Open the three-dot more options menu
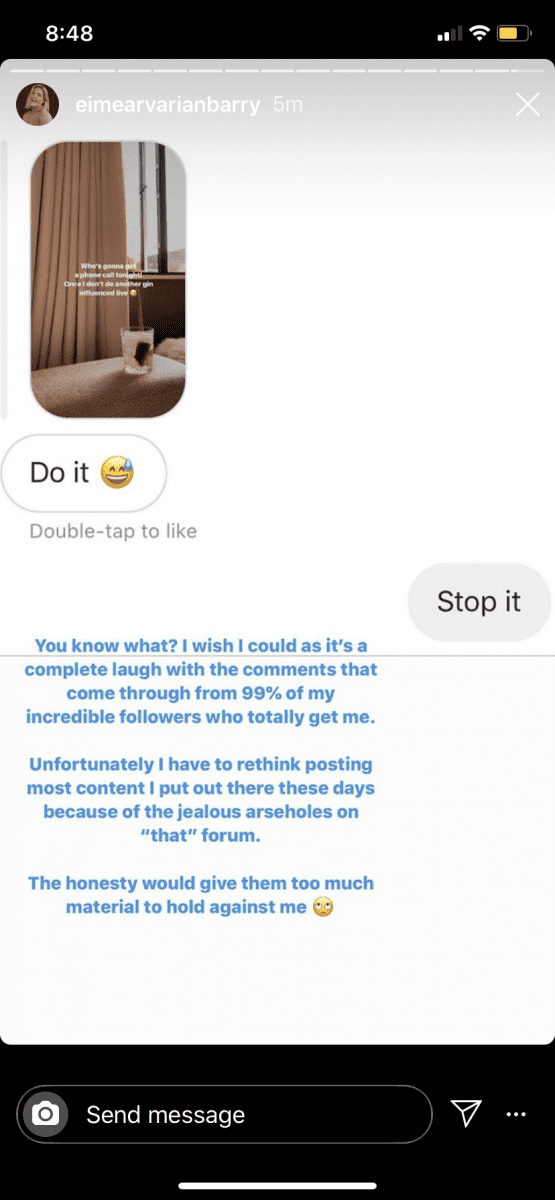The height and width of the screenshot is (1200, 555). [x=516, y=1114]
